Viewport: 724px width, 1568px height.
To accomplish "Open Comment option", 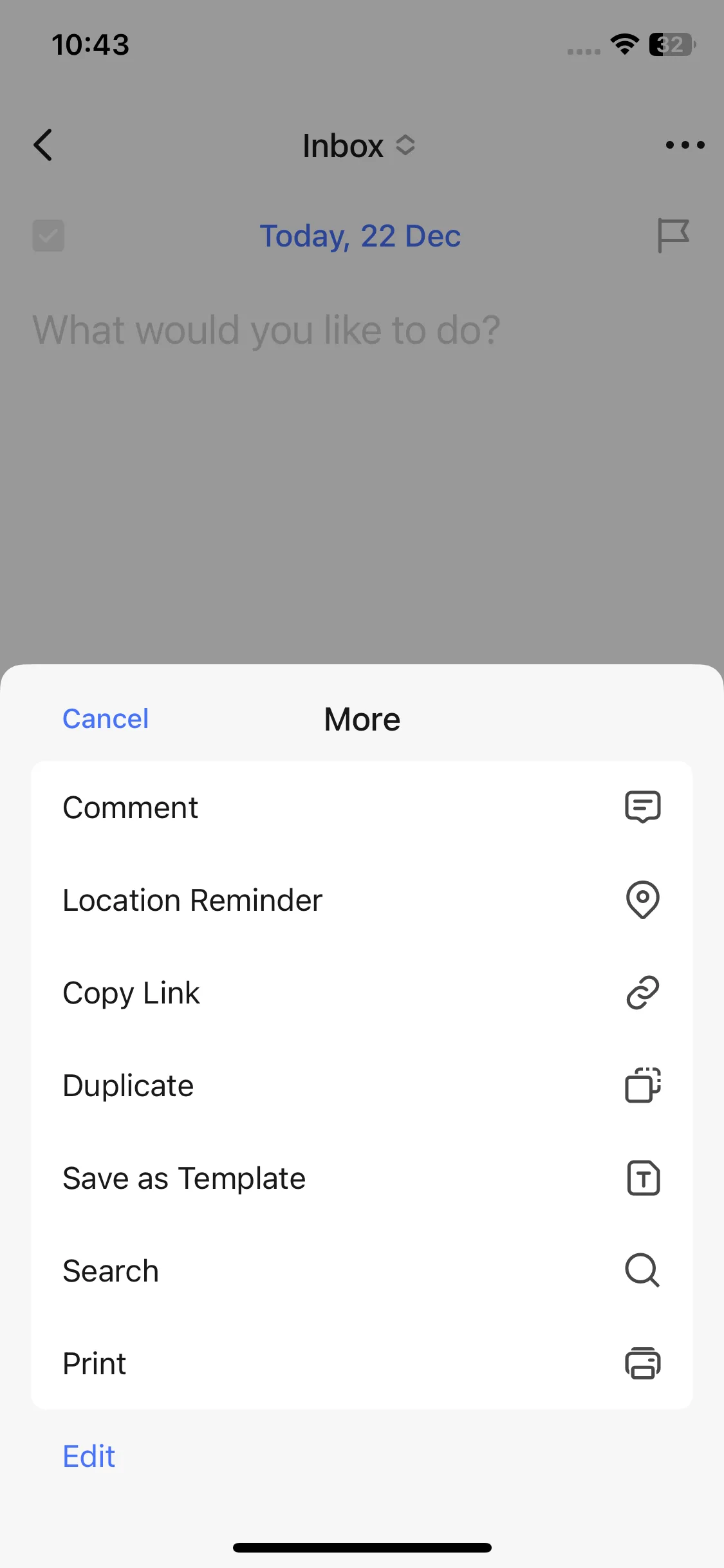I will [x=361, y=807].
